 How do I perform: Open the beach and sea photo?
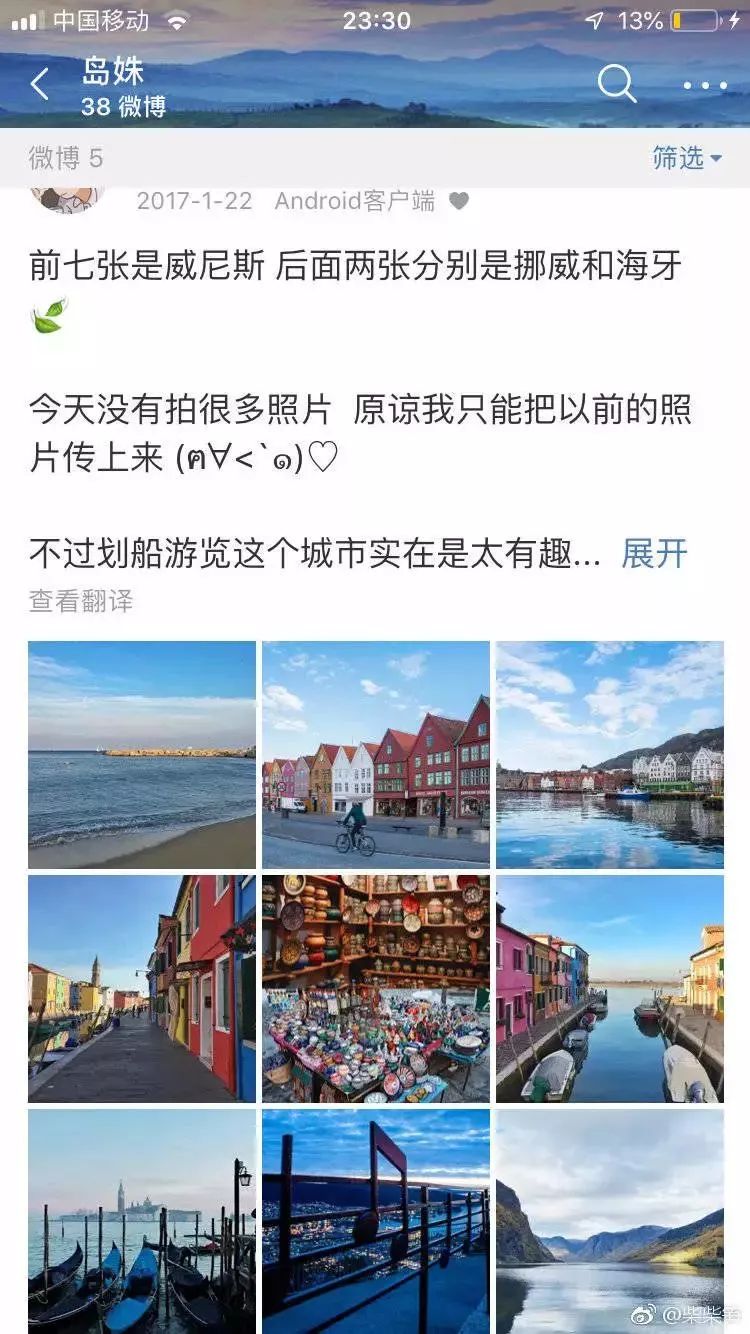tap(141, 755)
